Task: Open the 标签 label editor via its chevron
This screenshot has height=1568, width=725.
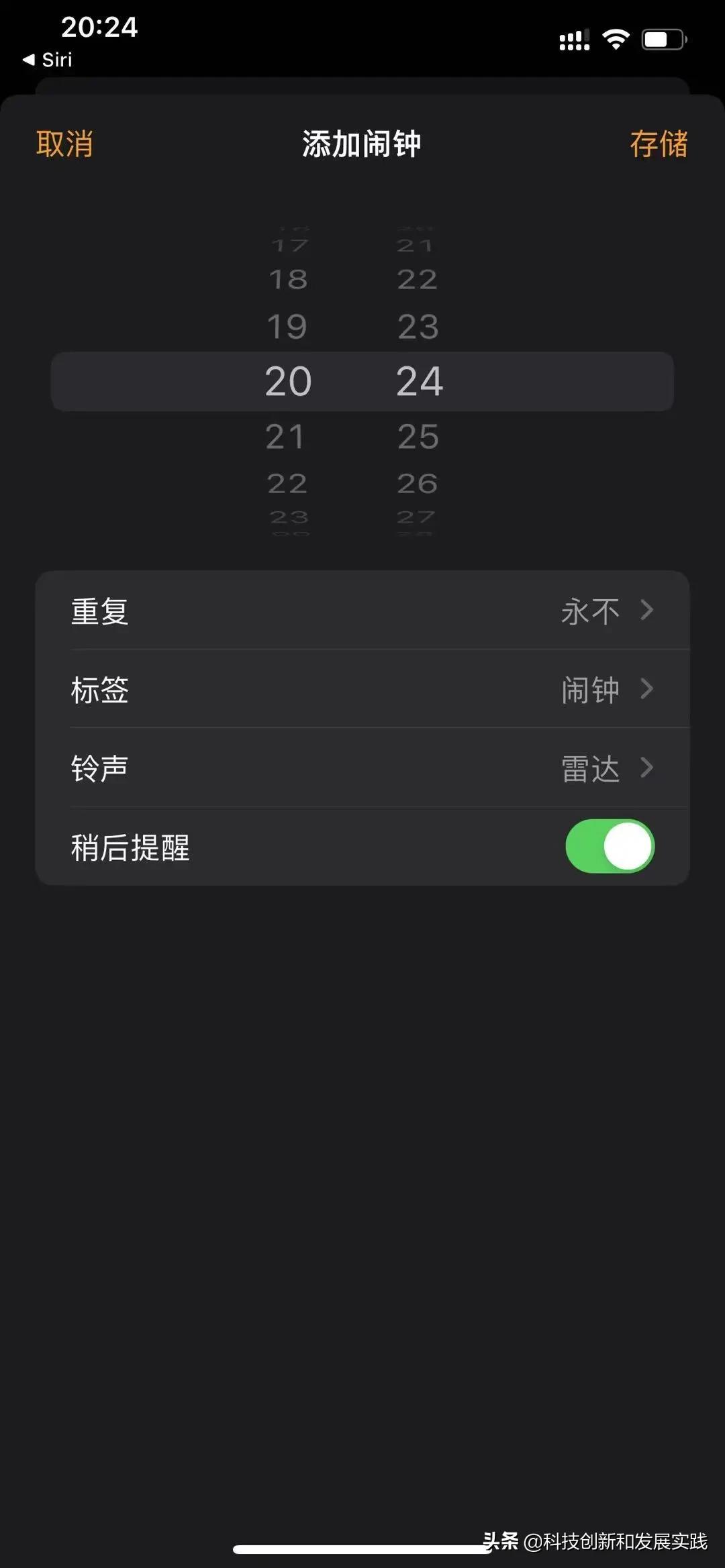Action: 646,690
